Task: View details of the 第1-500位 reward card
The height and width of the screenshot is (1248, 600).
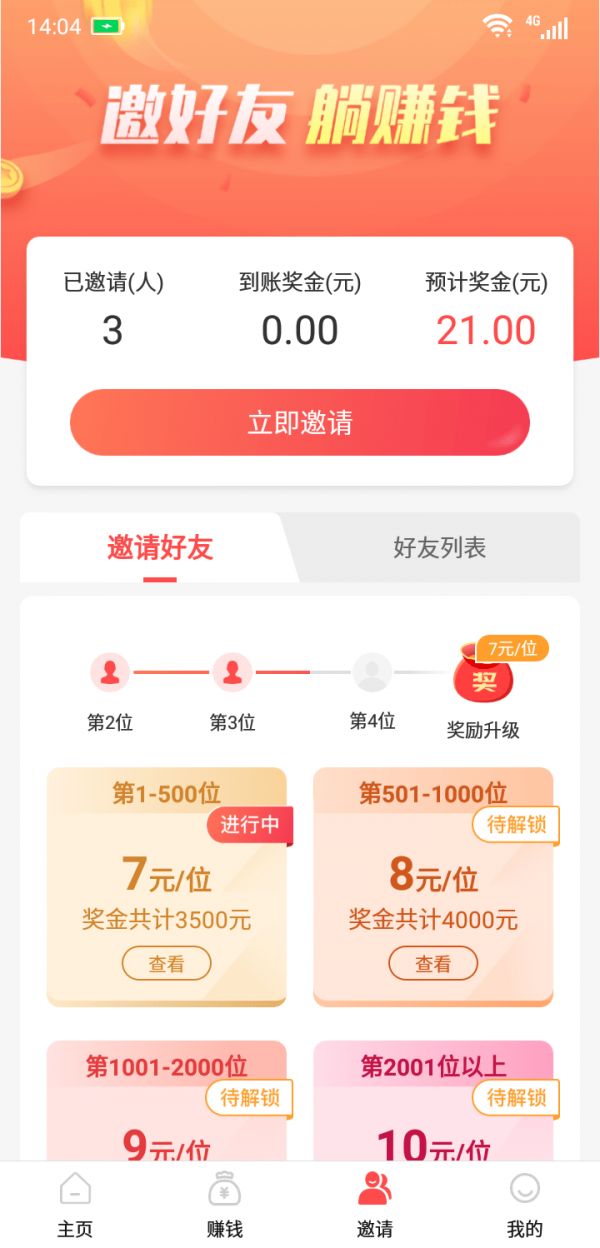Action: tap(166, 964)
